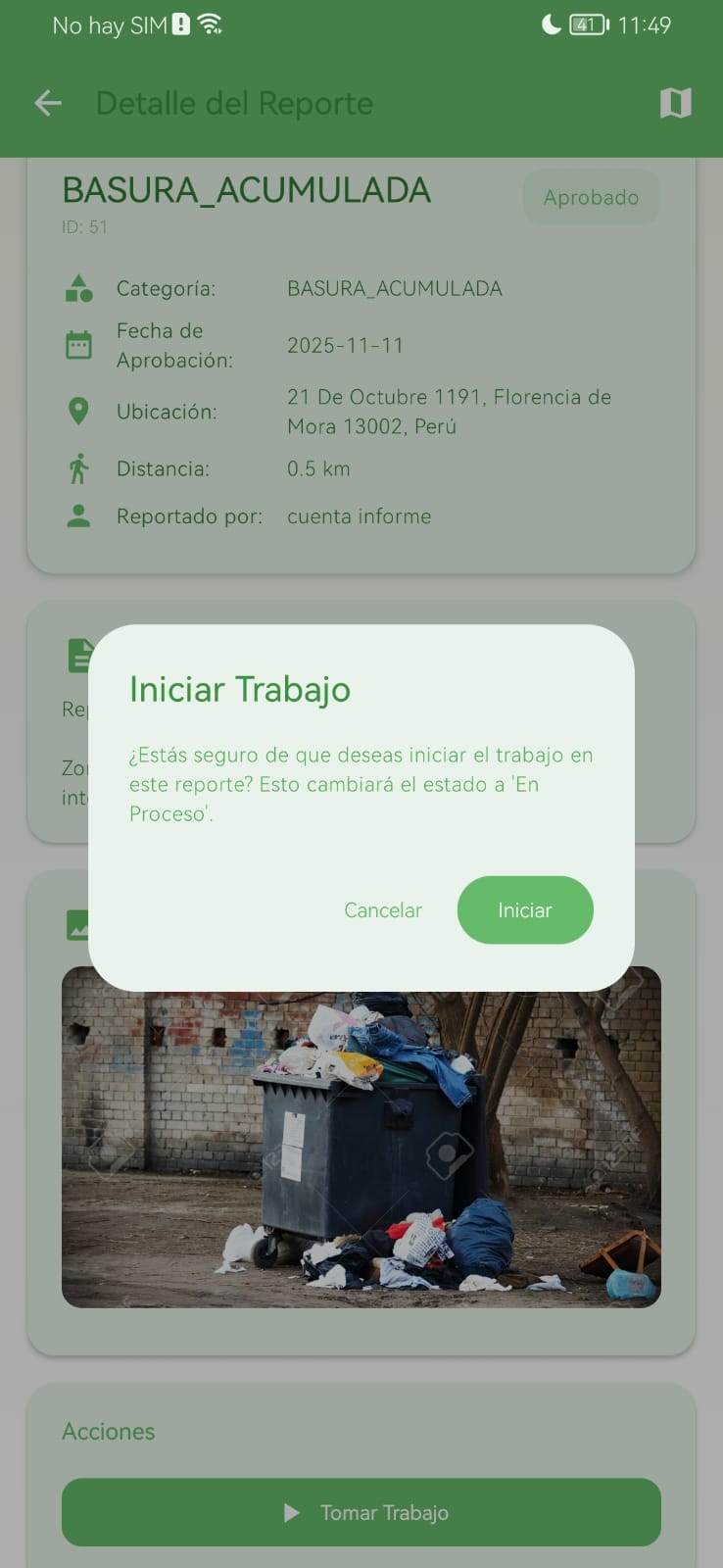Image resolution: width=723 pixels, height=1568 pixels.
Task: Tap the location pin icon beside Ubicación
Action: click(x=78, y=412)
